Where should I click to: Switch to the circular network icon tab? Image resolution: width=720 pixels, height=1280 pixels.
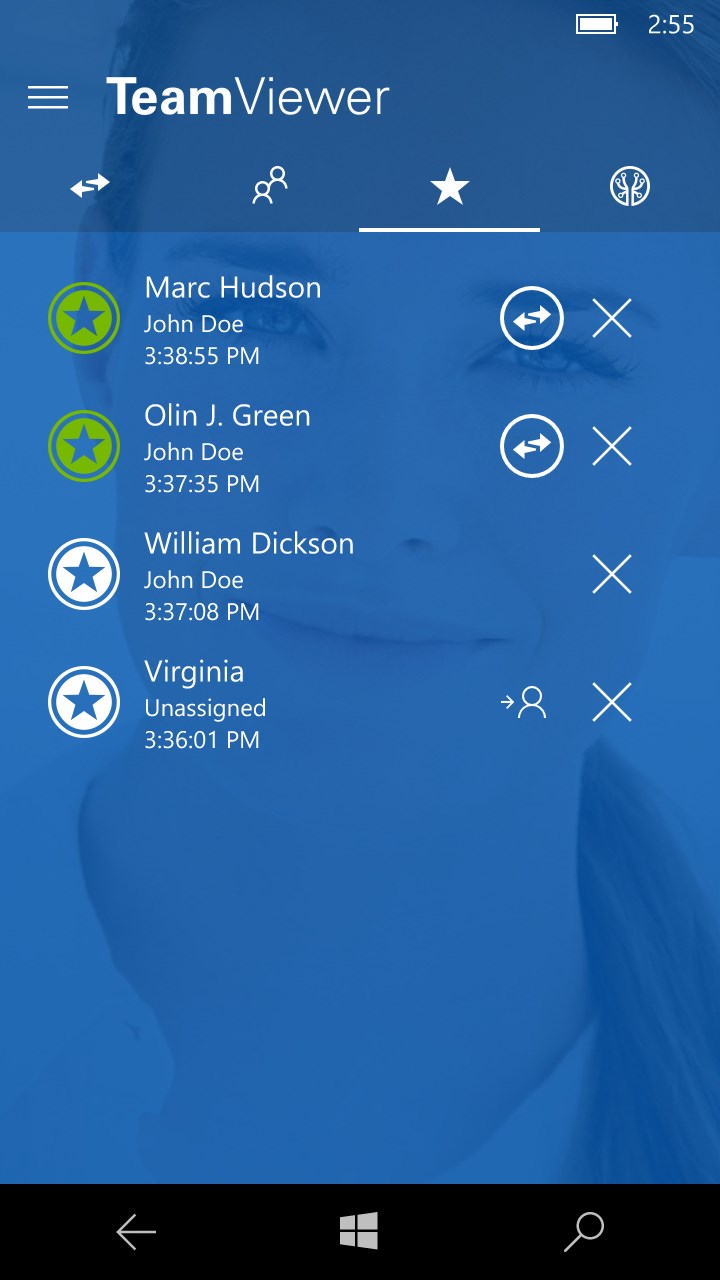click(x=630, y=186)
